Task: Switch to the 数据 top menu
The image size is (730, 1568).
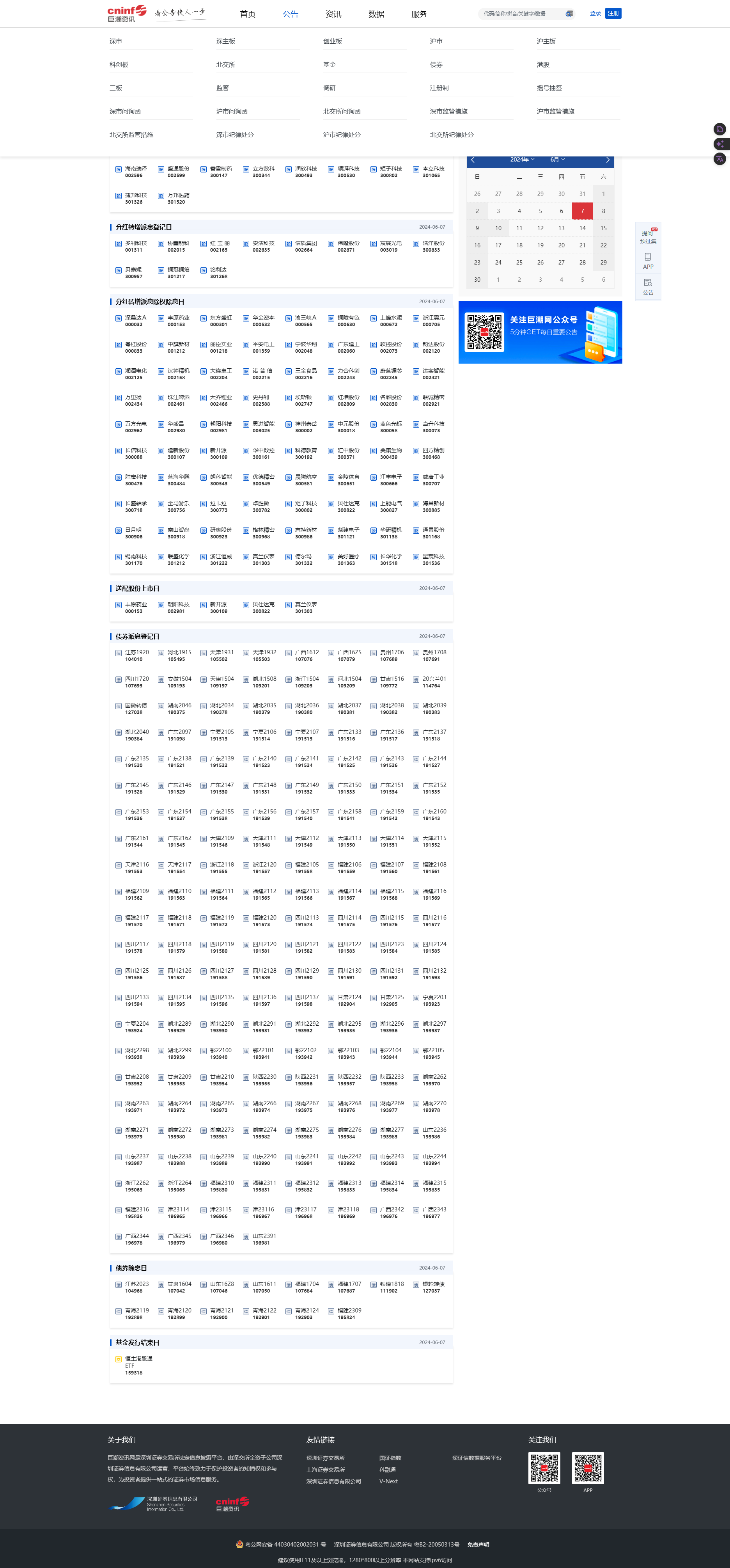Action: 376,14
